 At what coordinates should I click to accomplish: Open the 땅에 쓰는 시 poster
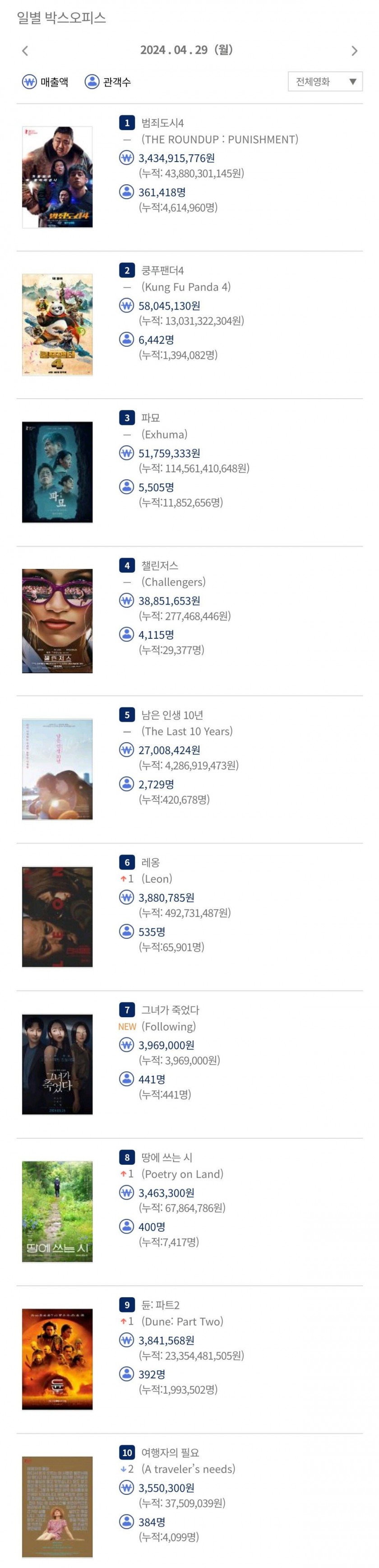point(57,1211)
